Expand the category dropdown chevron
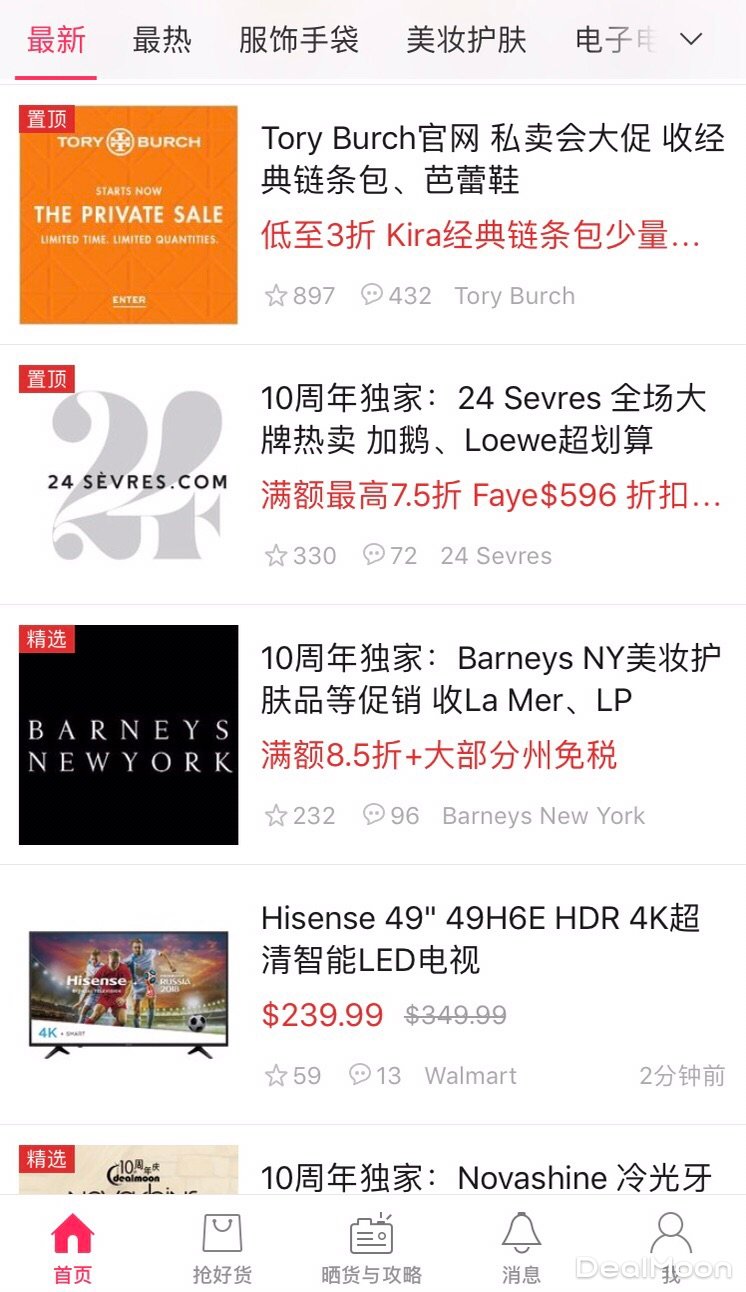The image size is (746, 1292). coord(691,40)
